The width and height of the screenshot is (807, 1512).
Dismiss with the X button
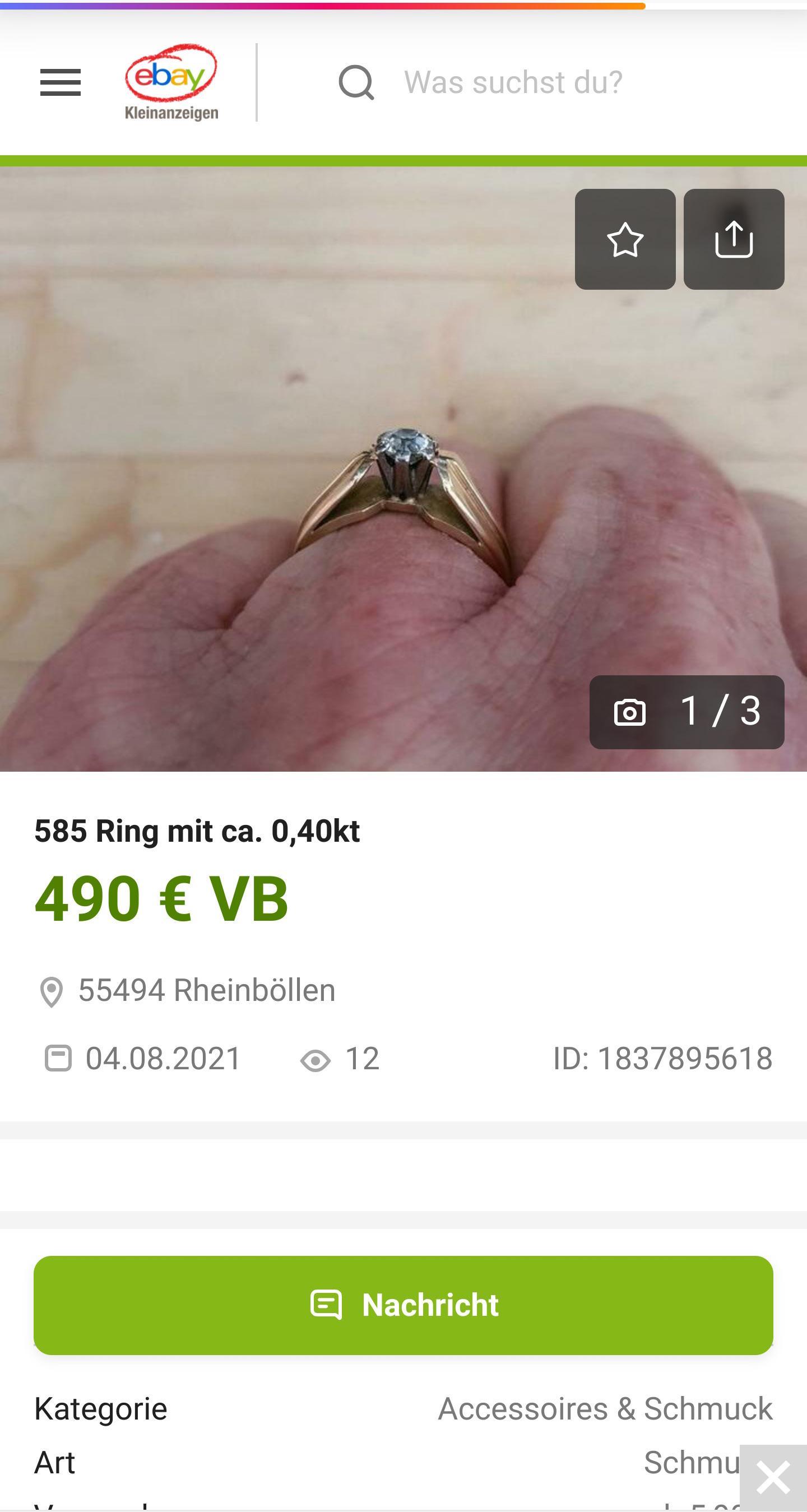coord(773,1477)
